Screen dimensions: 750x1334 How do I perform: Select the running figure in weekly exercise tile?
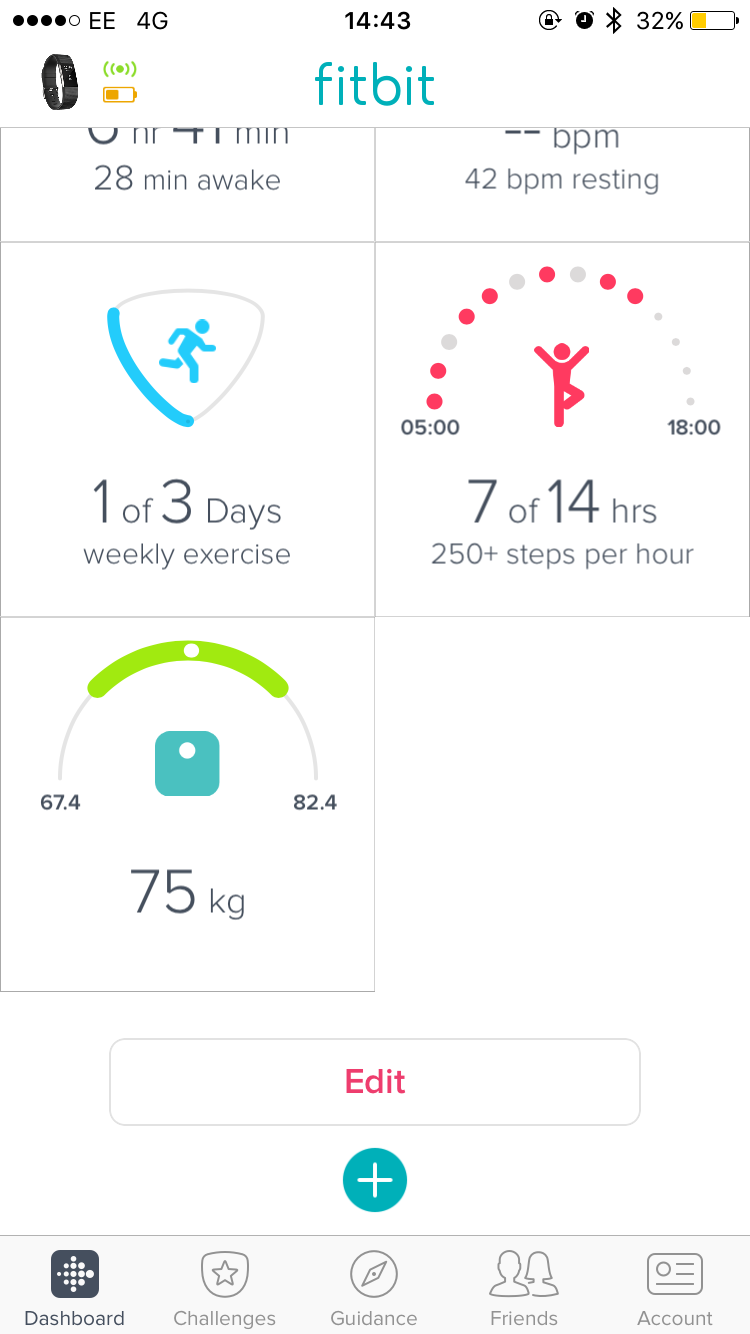tap(190, 352)
